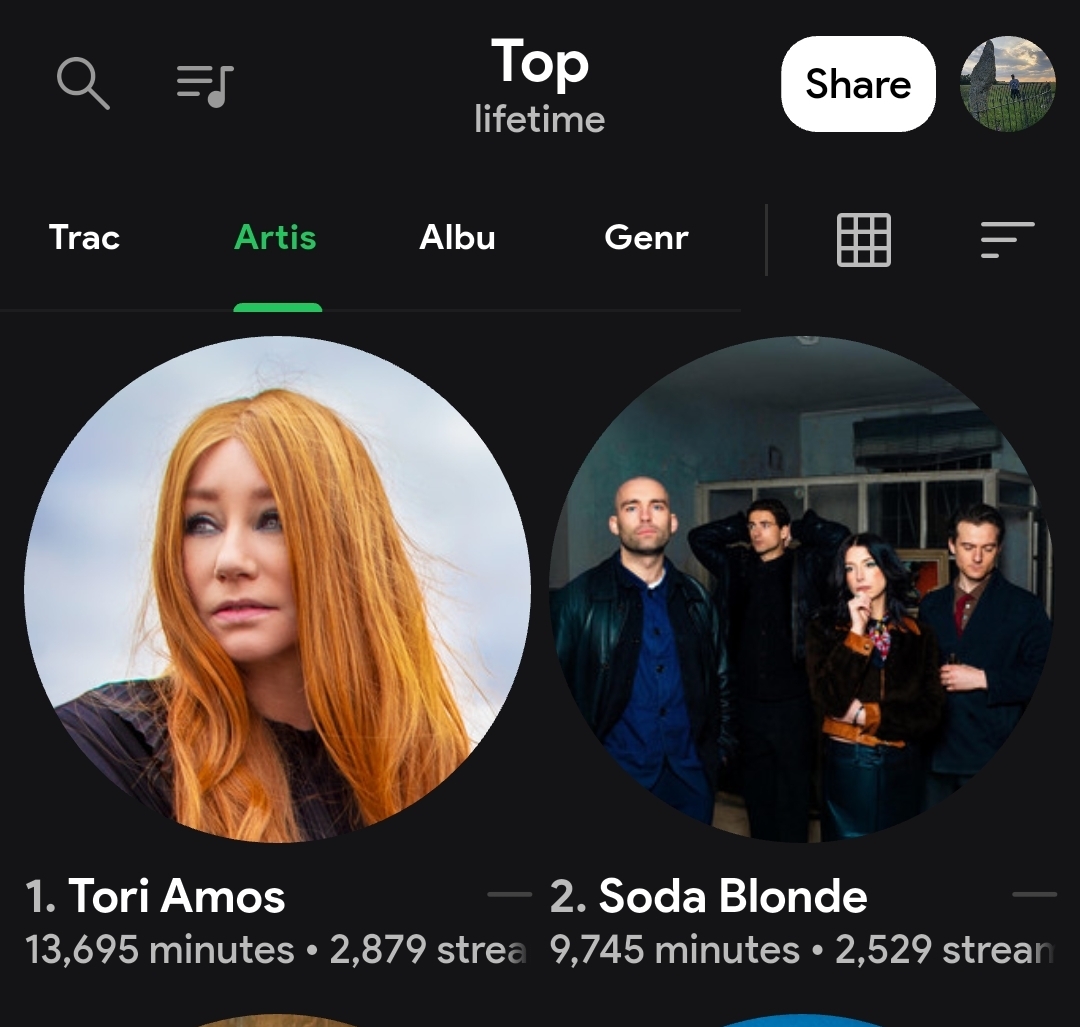Open Soda Blonde artist tile
1080x1027 pixels.
click(802, 590)
